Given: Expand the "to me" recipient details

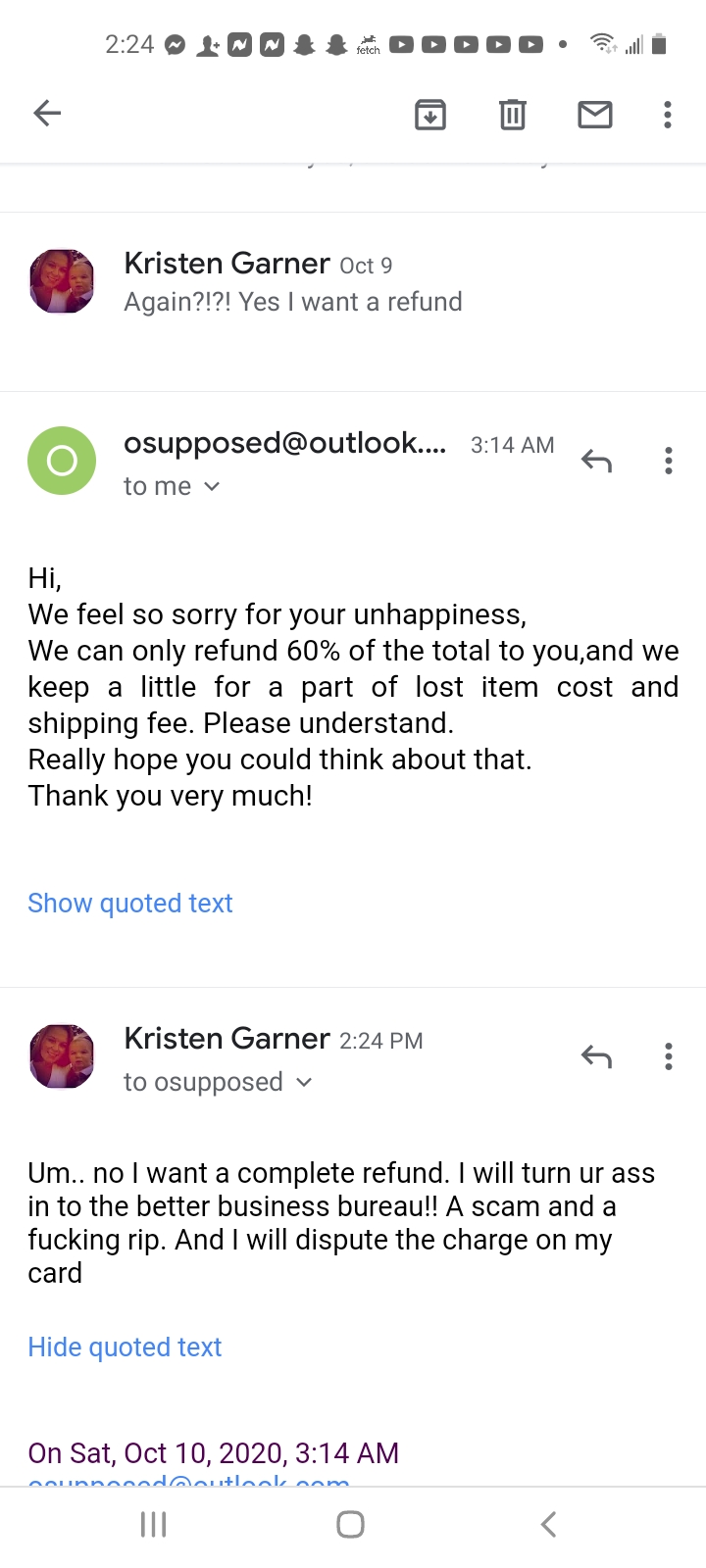Looking at the screenshot, I should (x=172, y=486).
